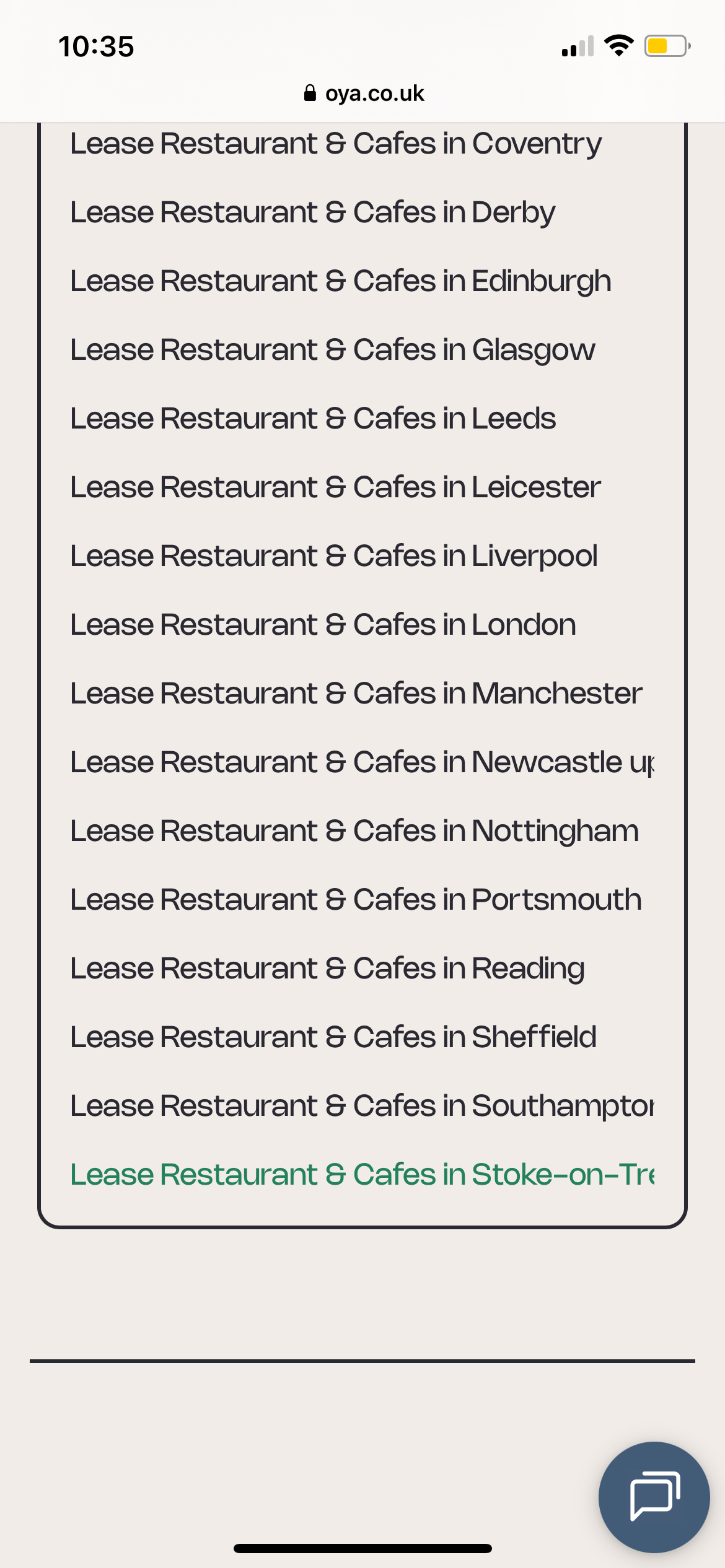Image resolution: width=725 pixels, height=1568 pixels.
Task: Open Lease Restaurant & Cafes in London
Action: [323, 625]
